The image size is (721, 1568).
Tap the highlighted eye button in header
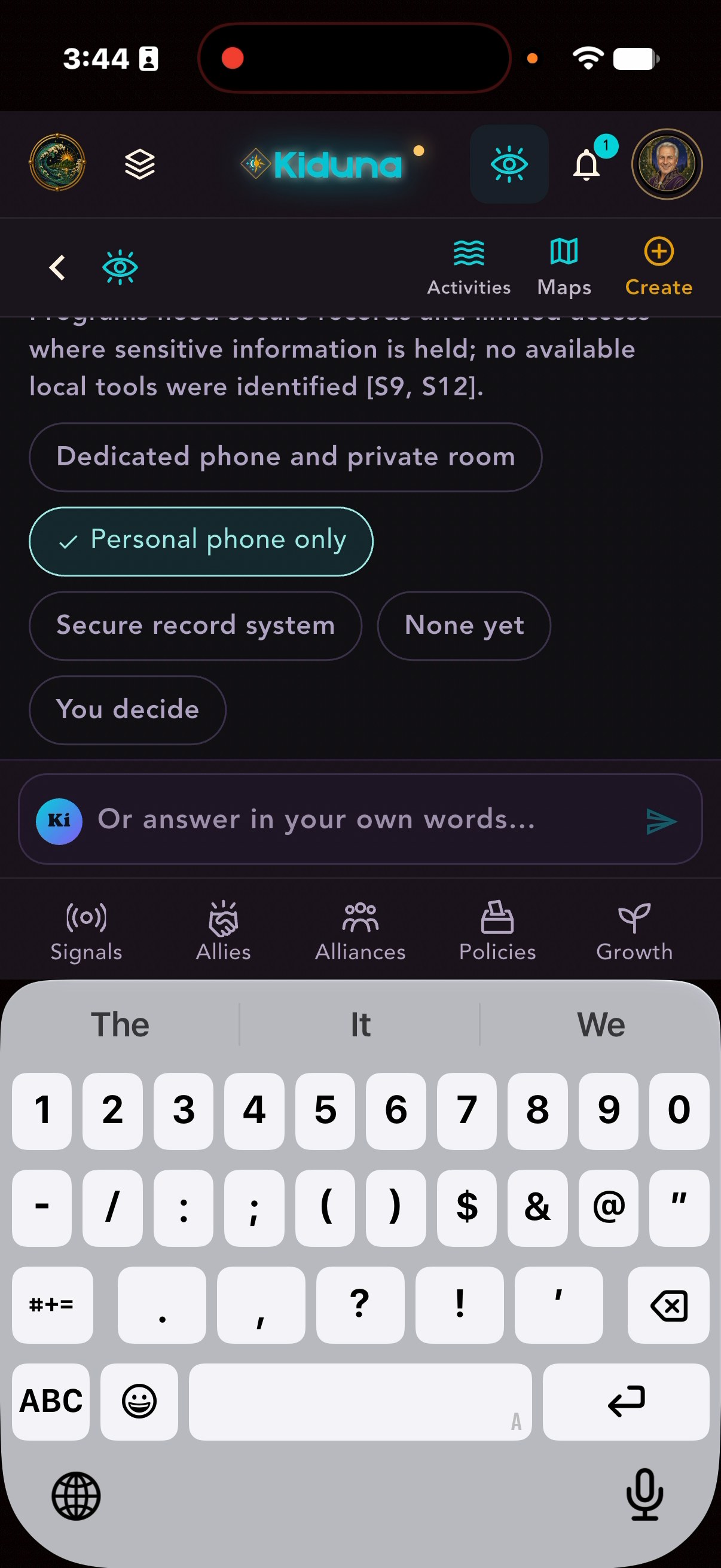[x=509, y=164]
